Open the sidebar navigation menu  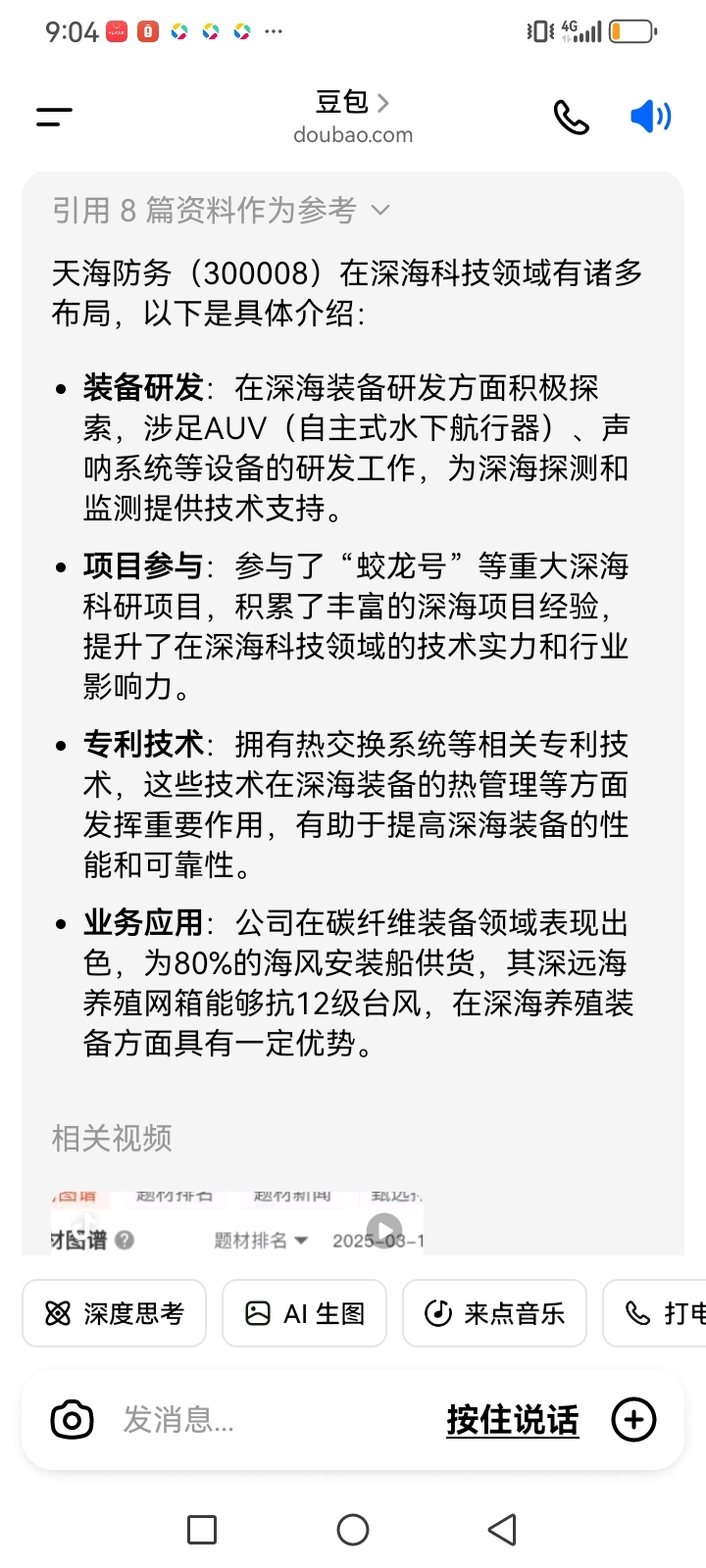[53, 116]
